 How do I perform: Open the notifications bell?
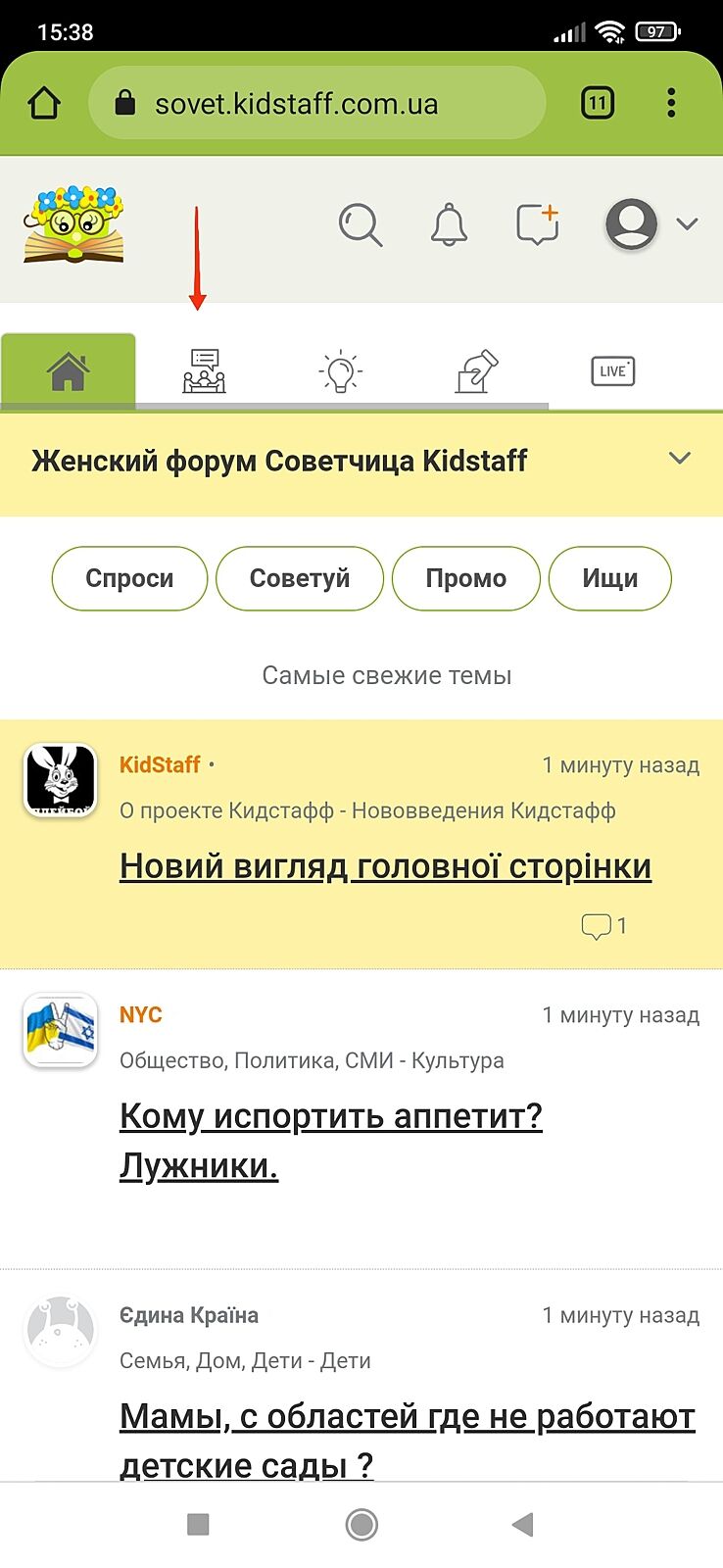(450, 224)
